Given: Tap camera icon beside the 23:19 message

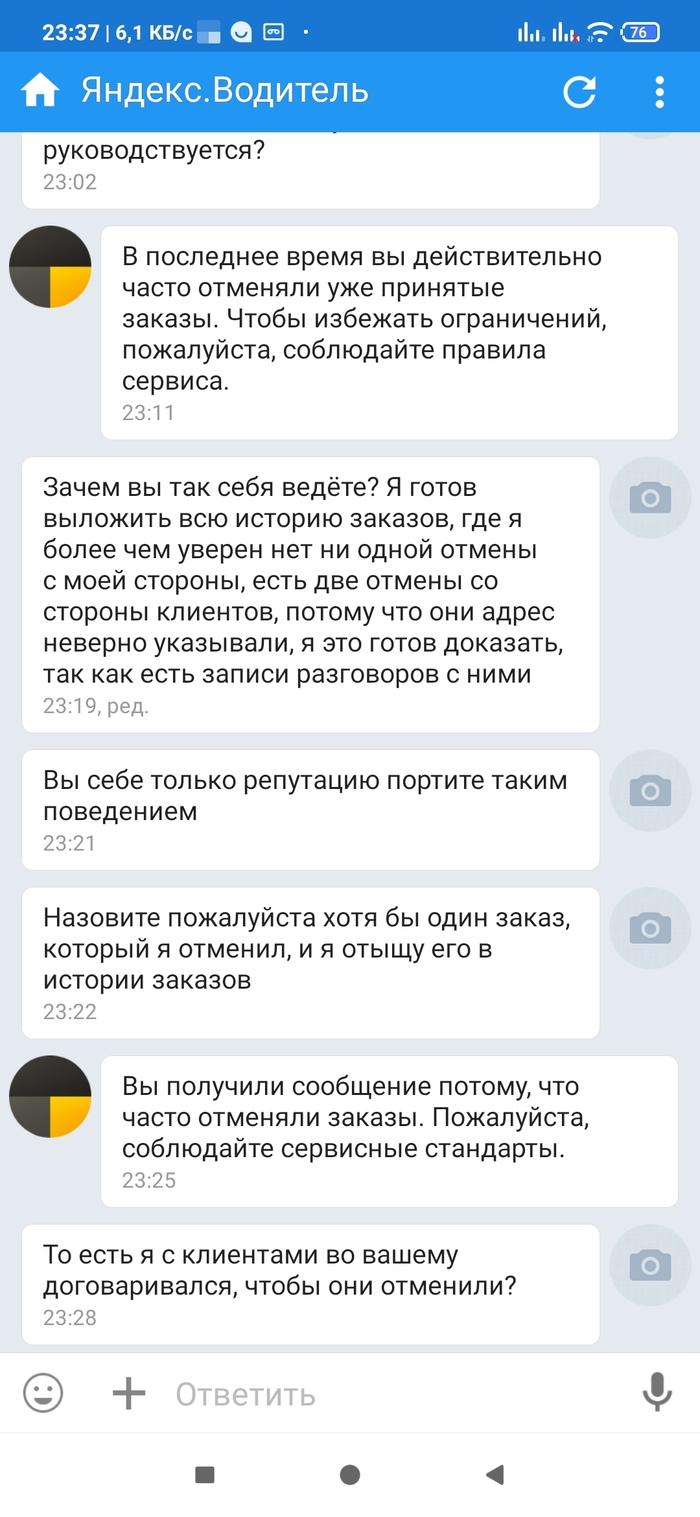Looking at the screenshot, I should (650, 497).
